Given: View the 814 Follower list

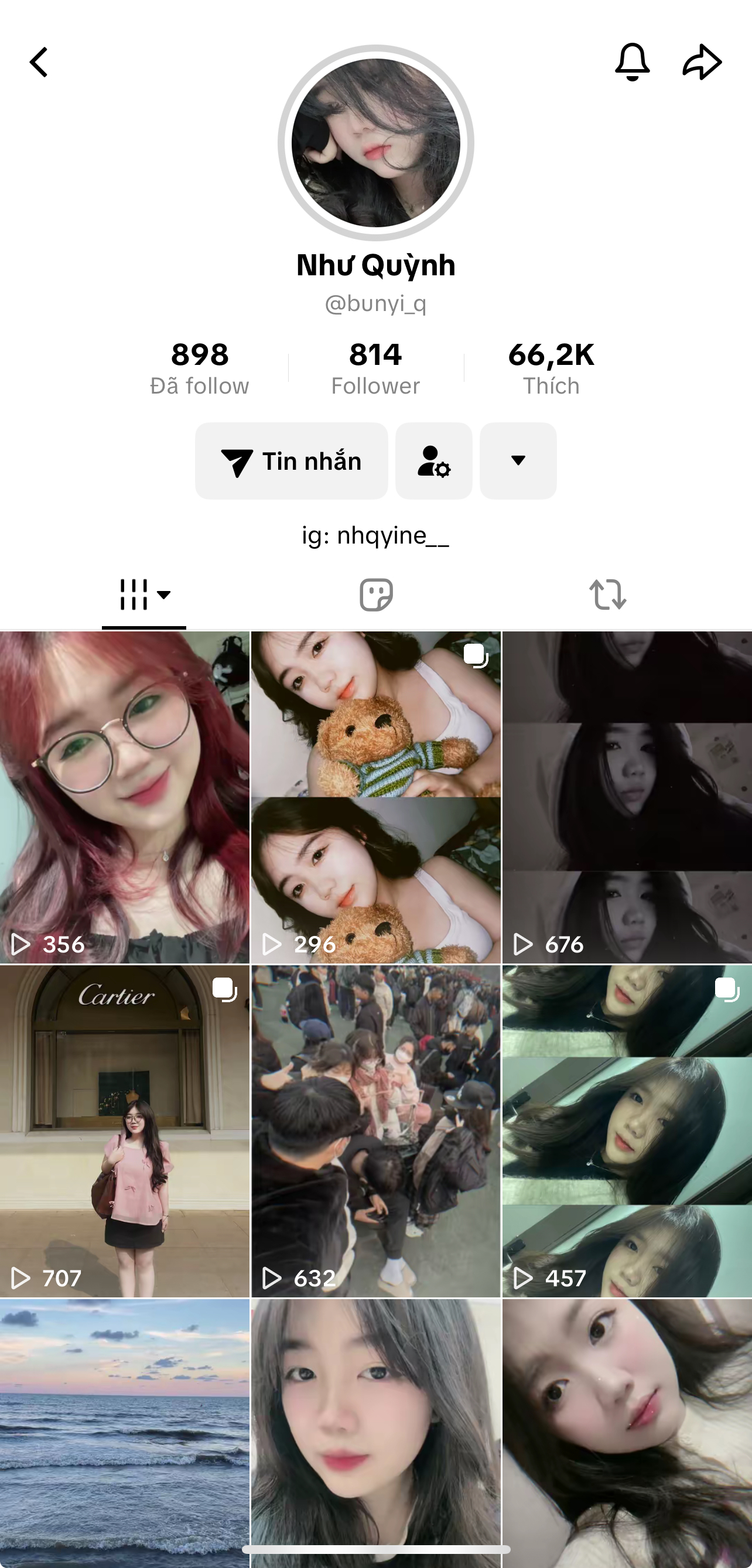Looking at the screenshot, I should click(375, 368).
